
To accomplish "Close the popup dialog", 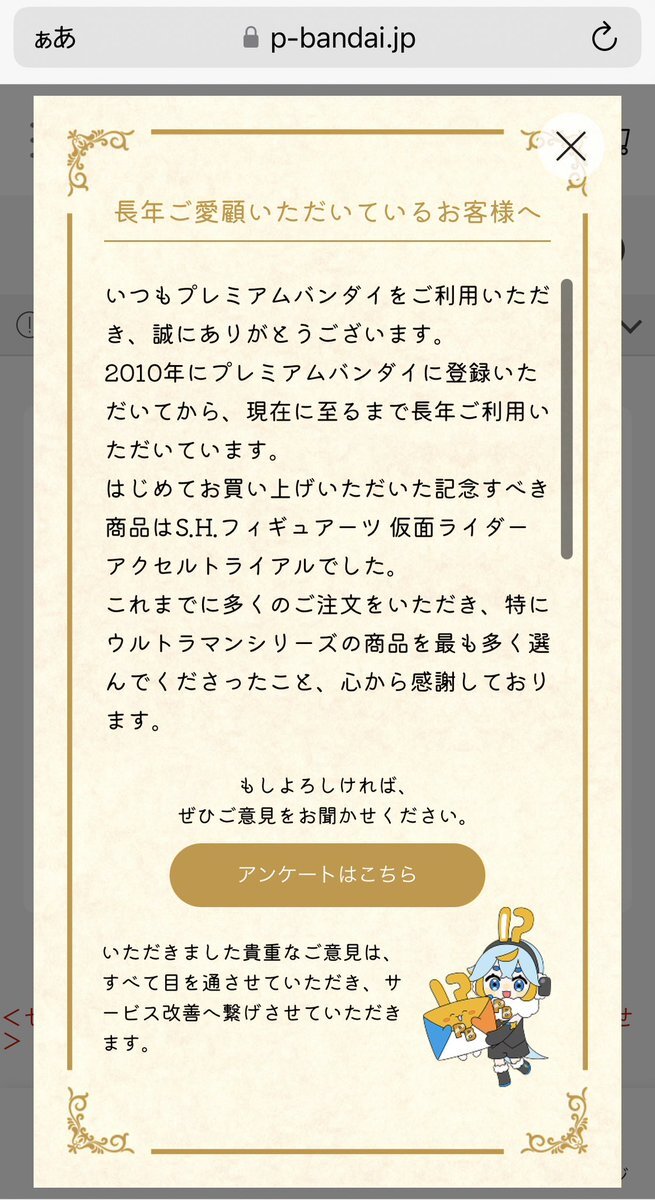I will [571, 147].
